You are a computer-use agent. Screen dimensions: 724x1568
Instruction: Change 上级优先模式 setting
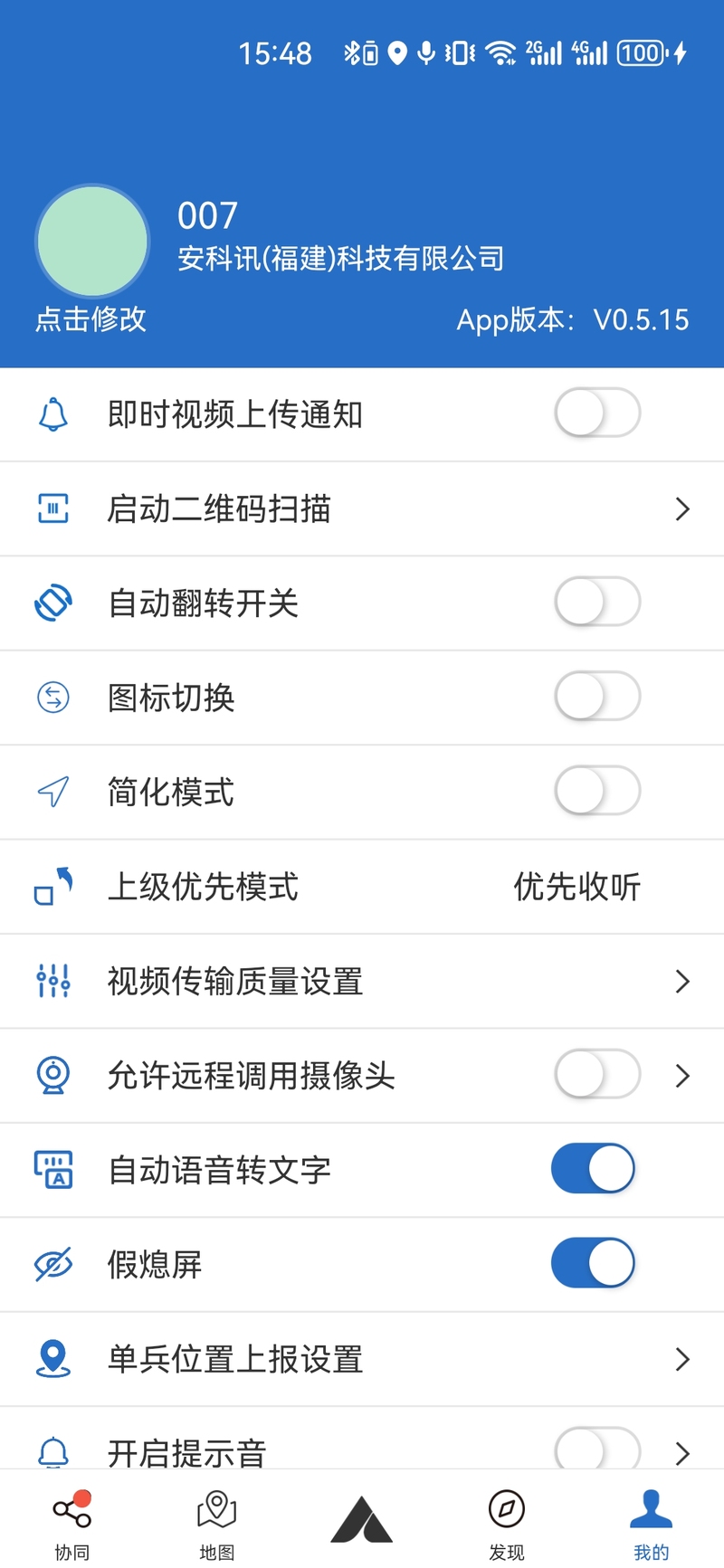pos(362,887)
